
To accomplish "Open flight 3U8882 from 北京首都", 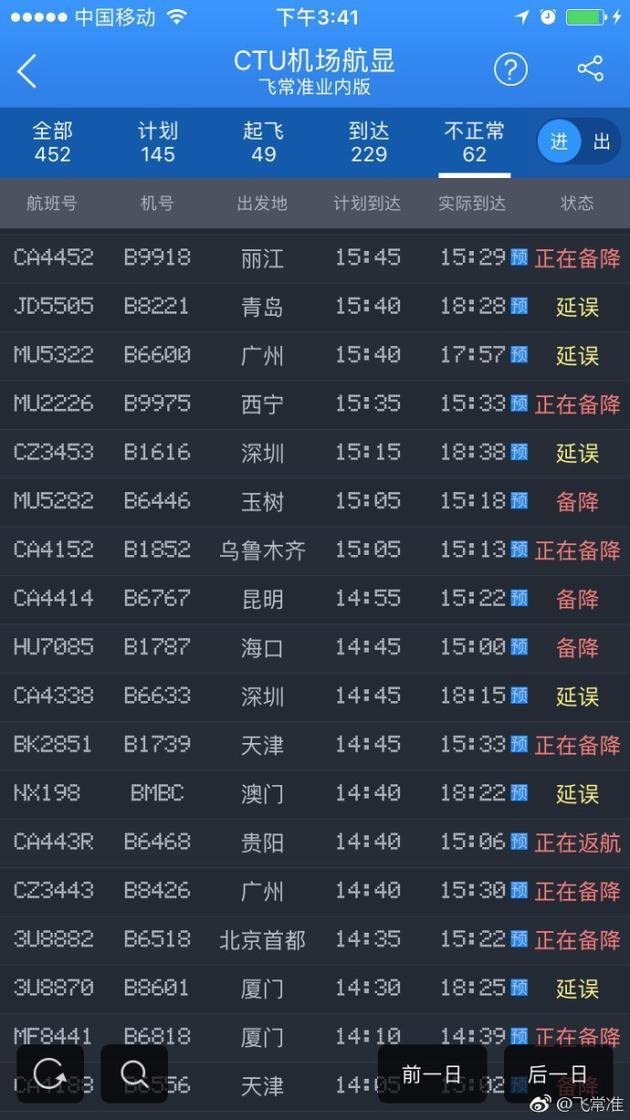I will tap(315, 939).
